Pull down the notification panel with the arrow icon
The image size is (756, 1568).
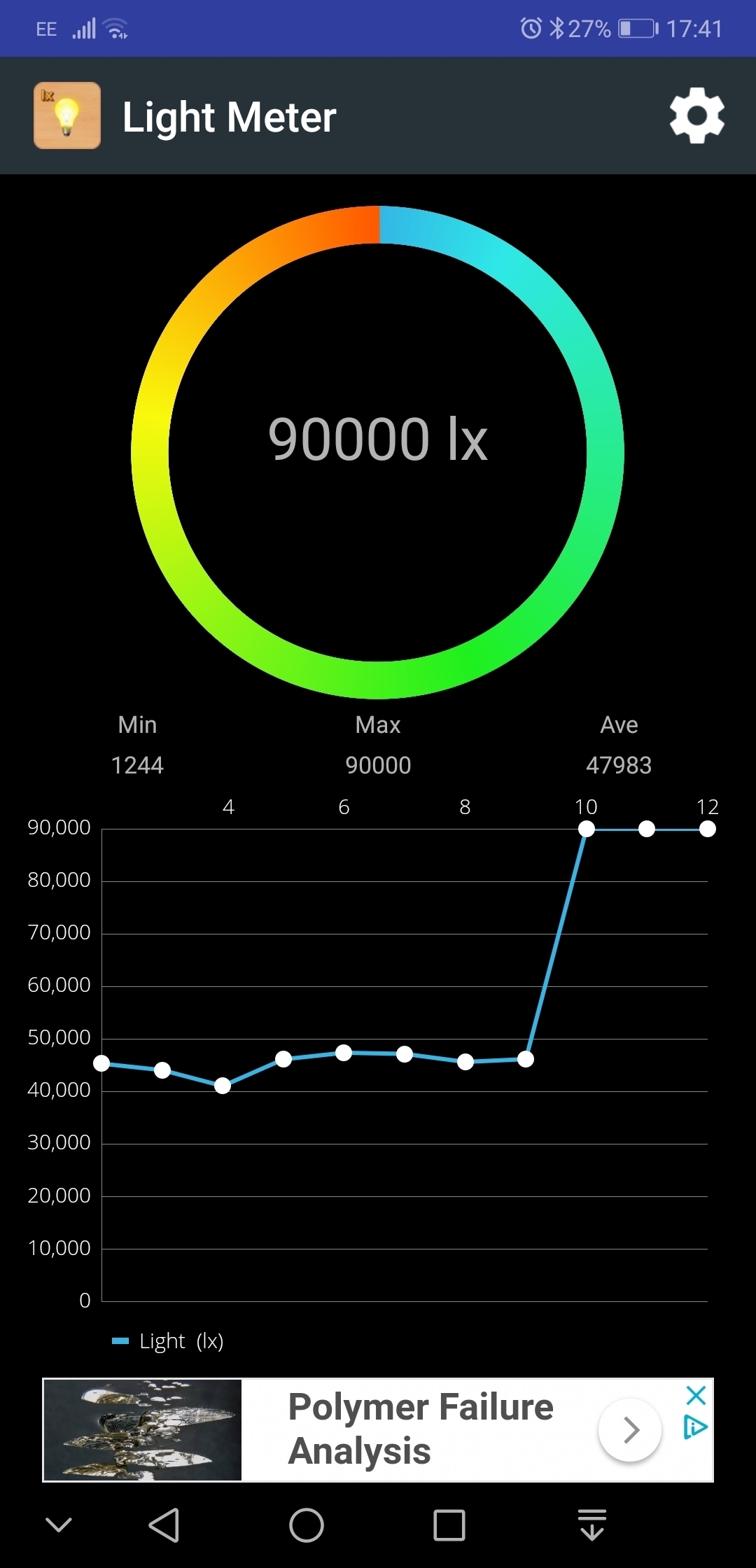[592, 1525]
